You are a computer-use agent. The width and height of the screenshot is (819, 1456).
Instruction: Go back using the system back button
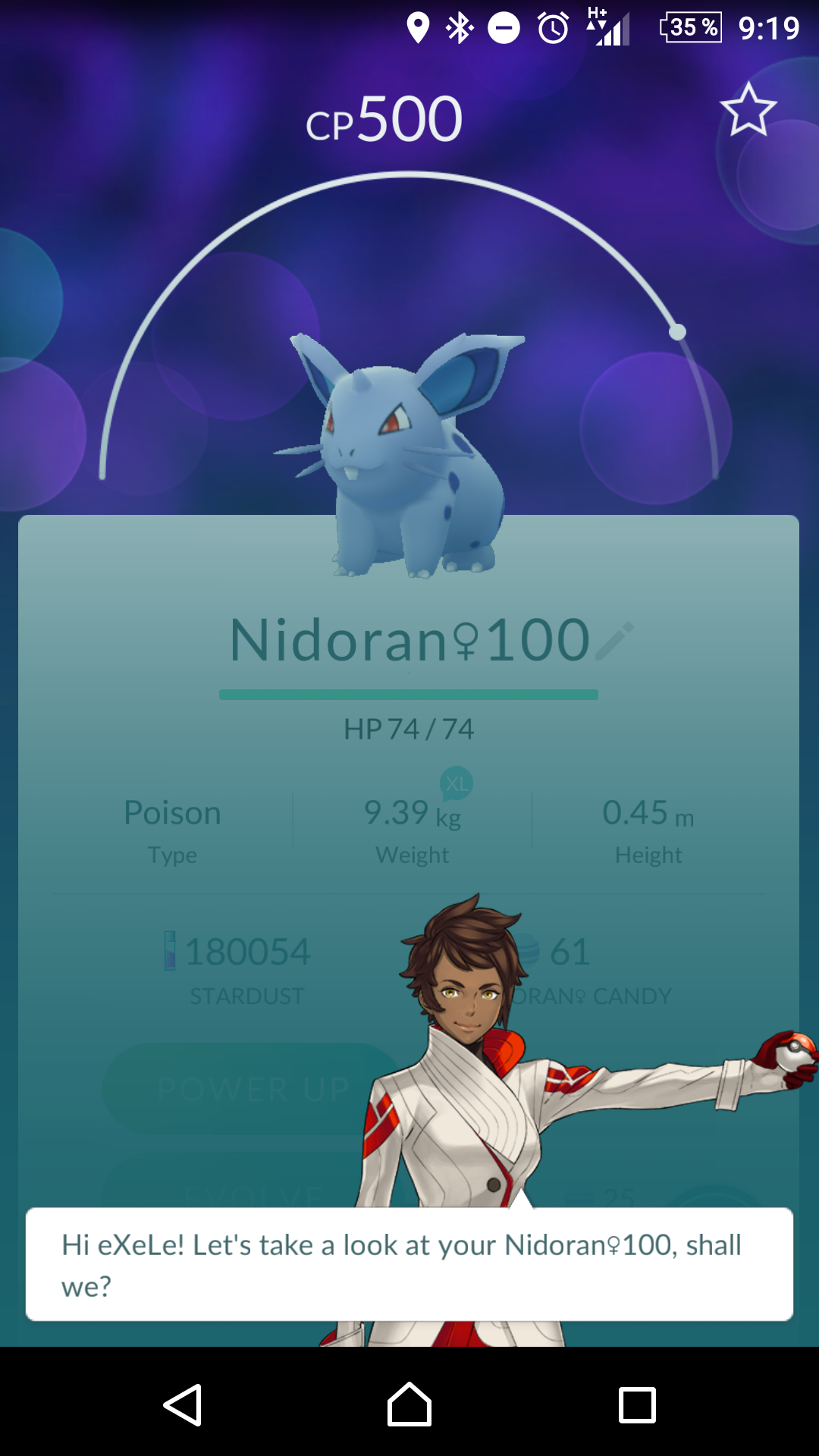click(x=183, y=1405)
